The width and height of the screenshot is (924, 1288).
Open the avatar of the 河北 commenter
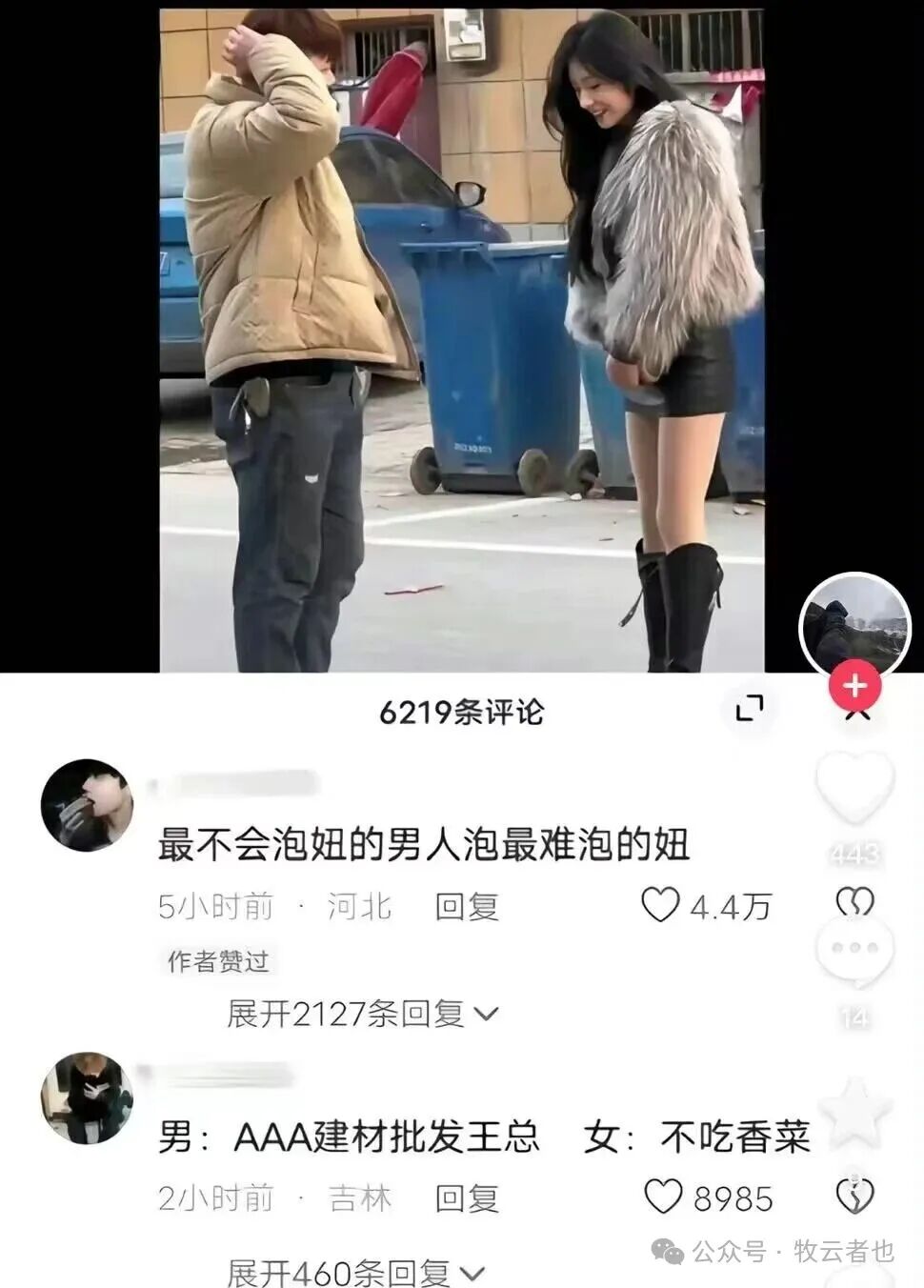click(x=87, y=805)
